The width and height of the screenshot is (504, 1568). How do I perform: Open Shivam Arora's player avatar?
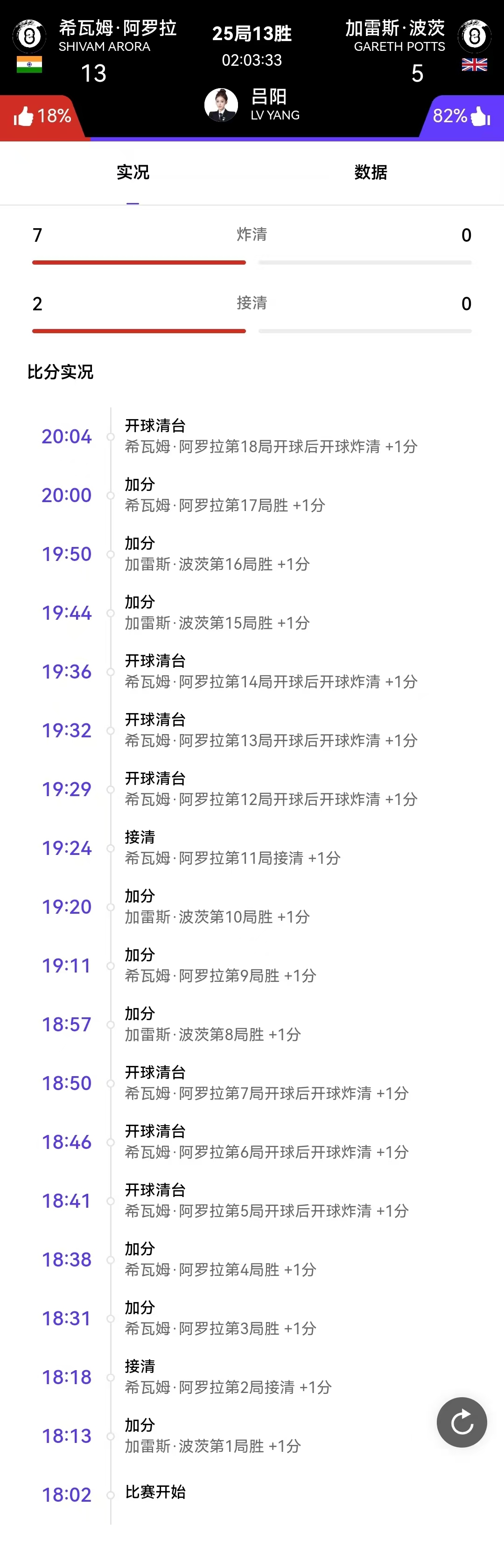pyautogui.click(x=29, y=36)
